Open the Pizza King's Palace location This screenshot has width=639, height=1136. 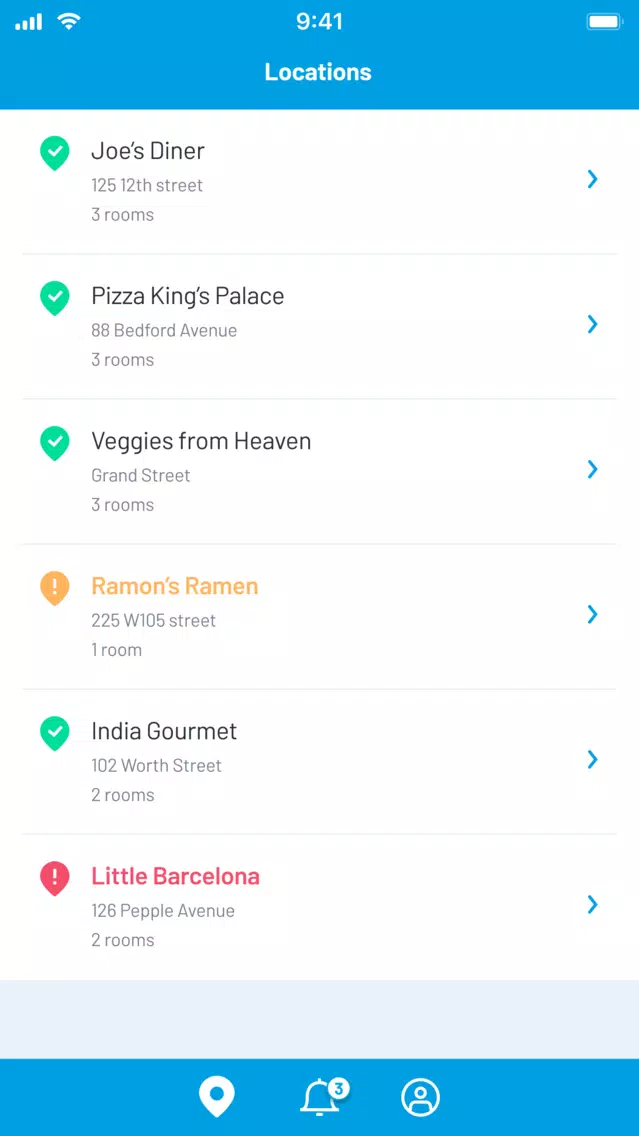[320, 326]
